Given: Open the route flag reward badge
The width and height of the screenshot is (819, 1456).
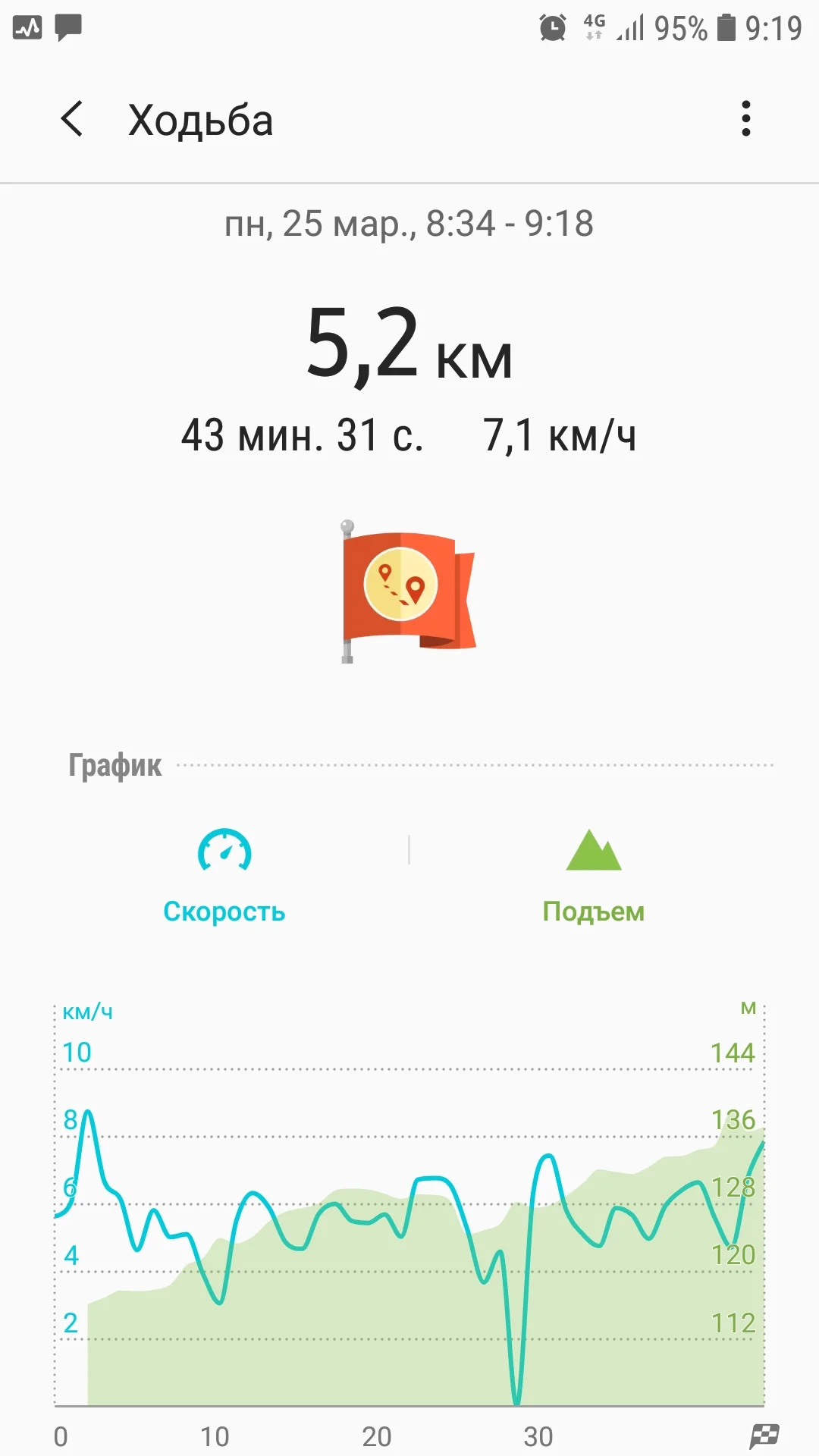Looking at the screenshot, I should coord(408,591).
